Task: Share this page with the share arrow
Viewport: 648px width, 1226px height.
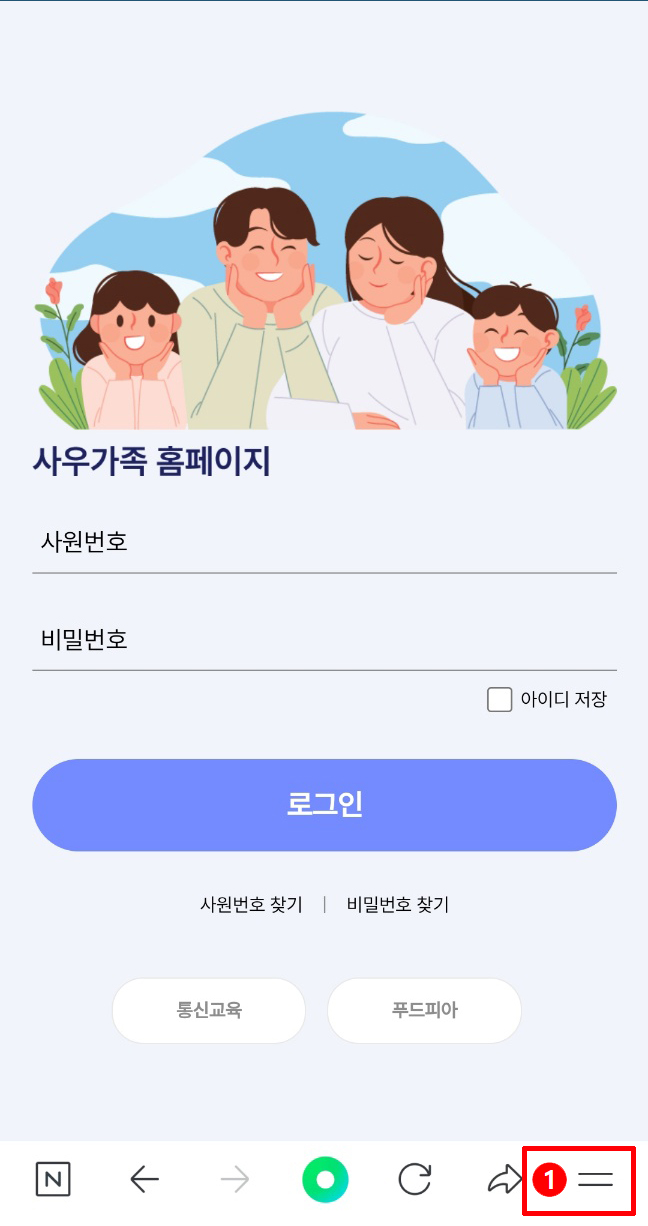Action: pos(505,1180)
